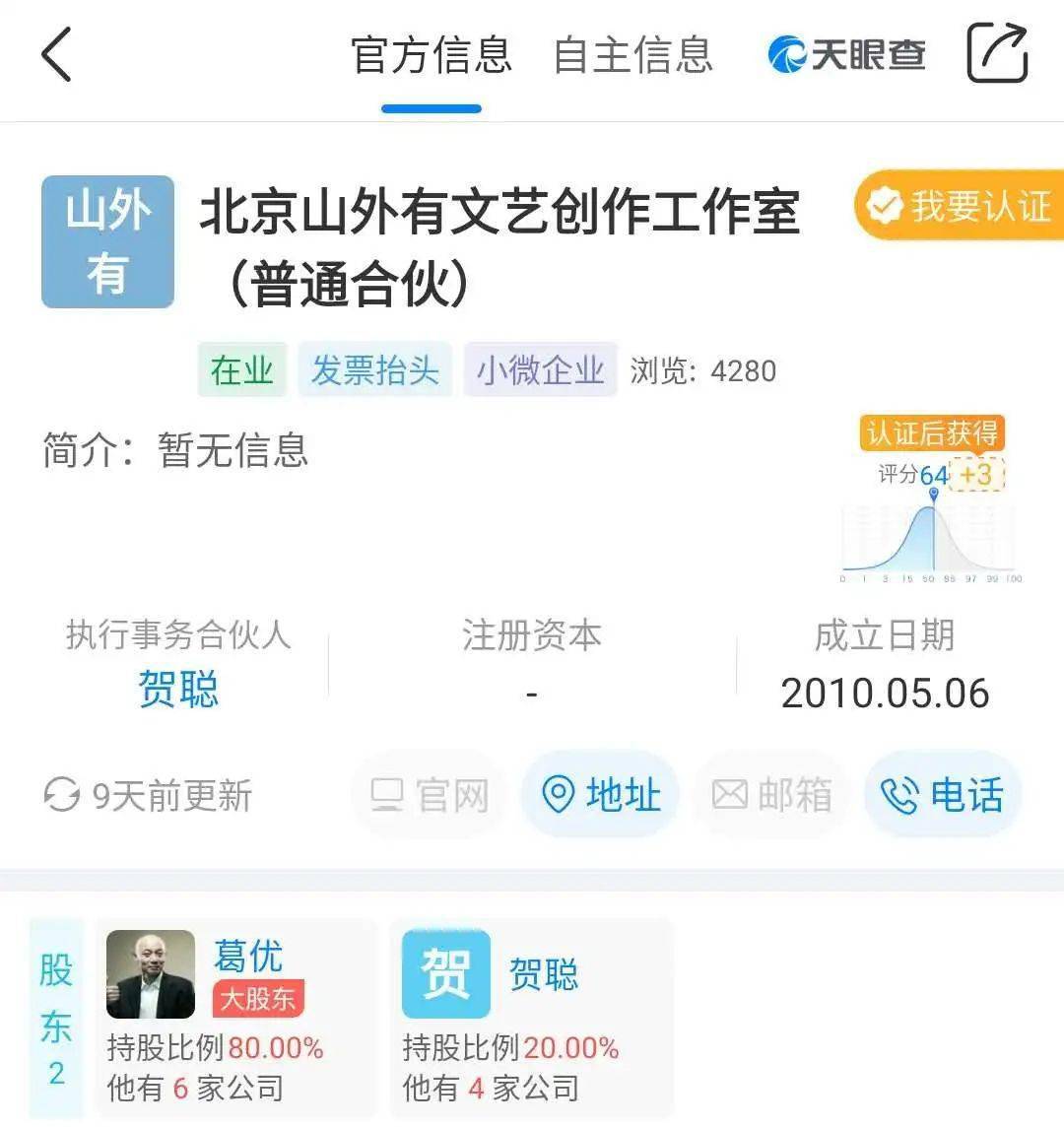The height and width of the screenshot is (1127, 1064).
Task: Switch to the 自主信息 tab
Action: point(632,55)
